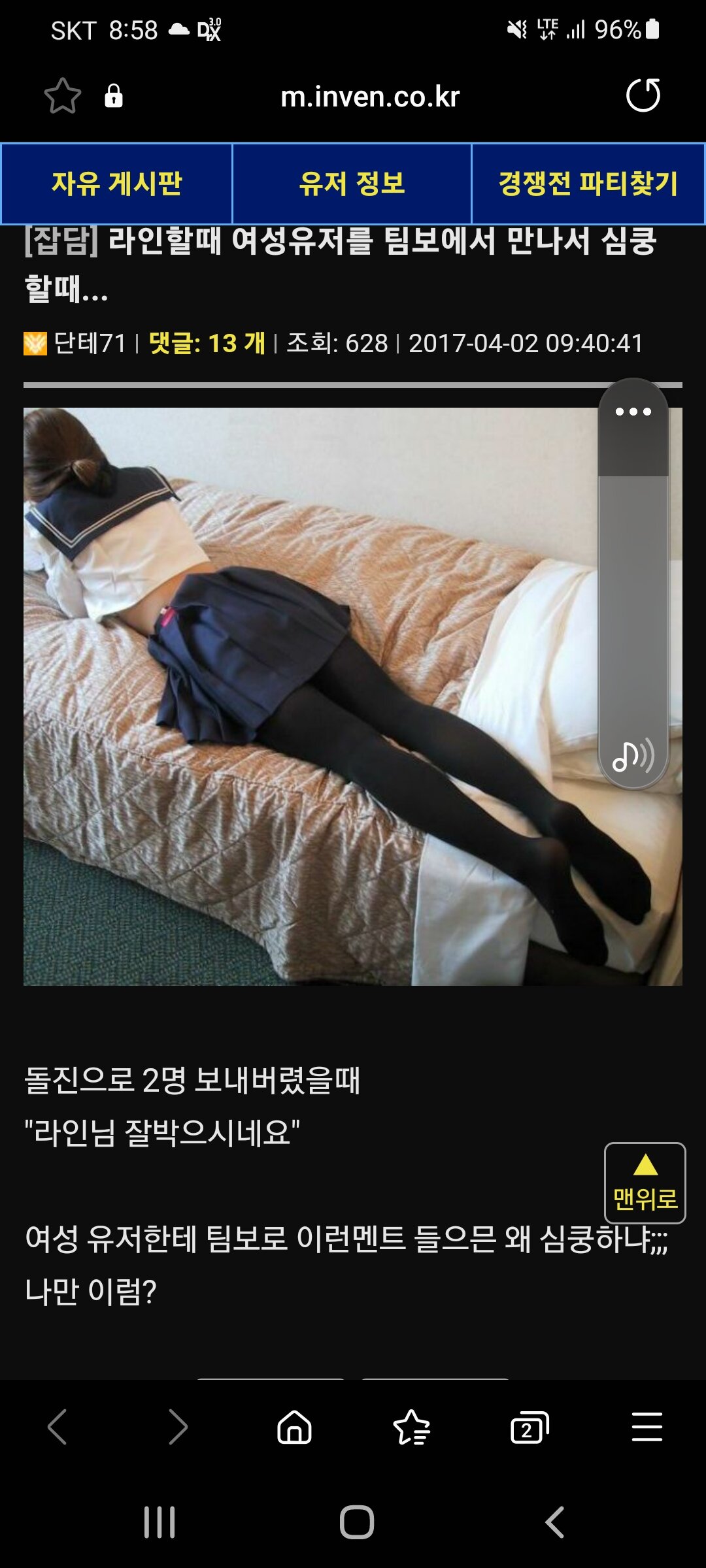Open the floating panel's three-dot menu
Viewport: 706px width, 1568px height.
pos(633,412)
